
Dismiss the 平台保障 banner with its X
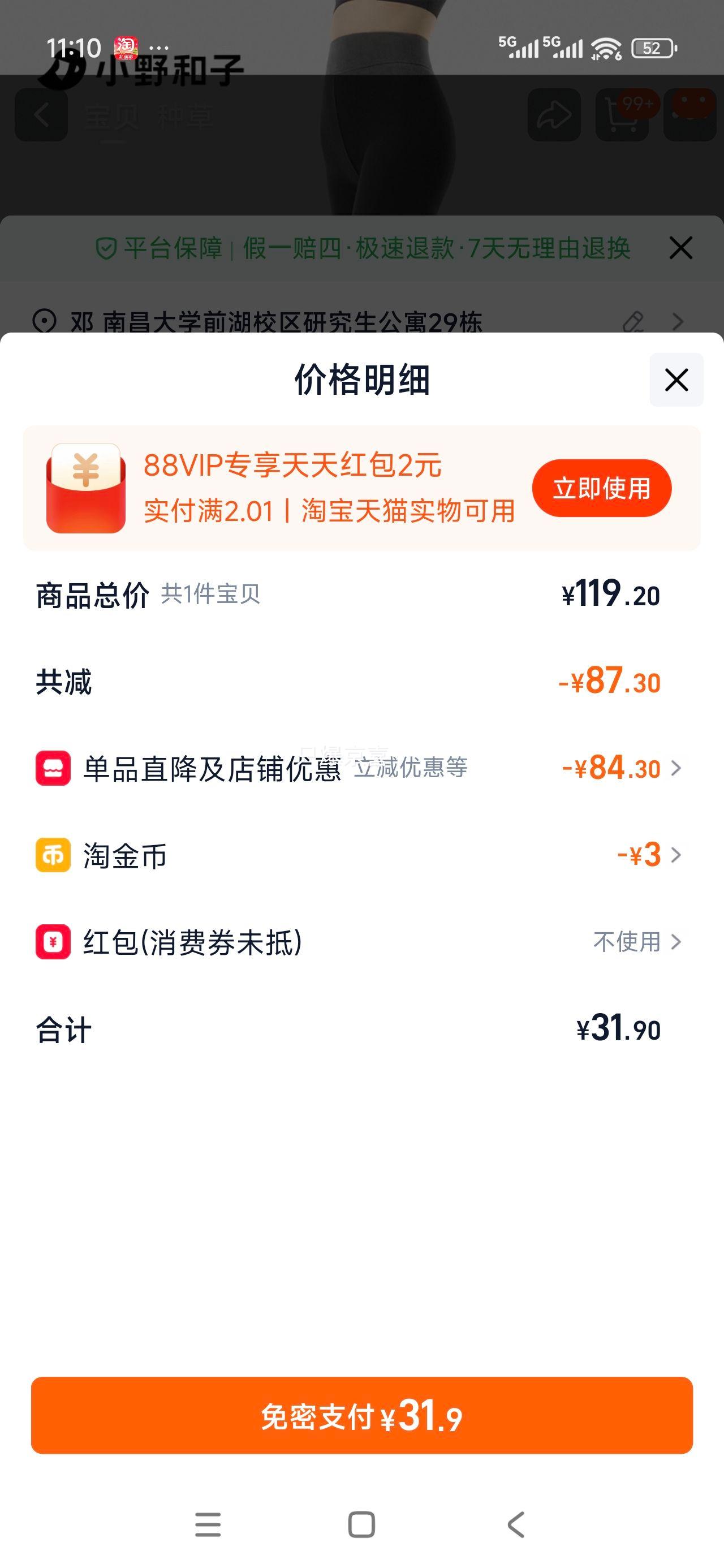pos(680,248)
